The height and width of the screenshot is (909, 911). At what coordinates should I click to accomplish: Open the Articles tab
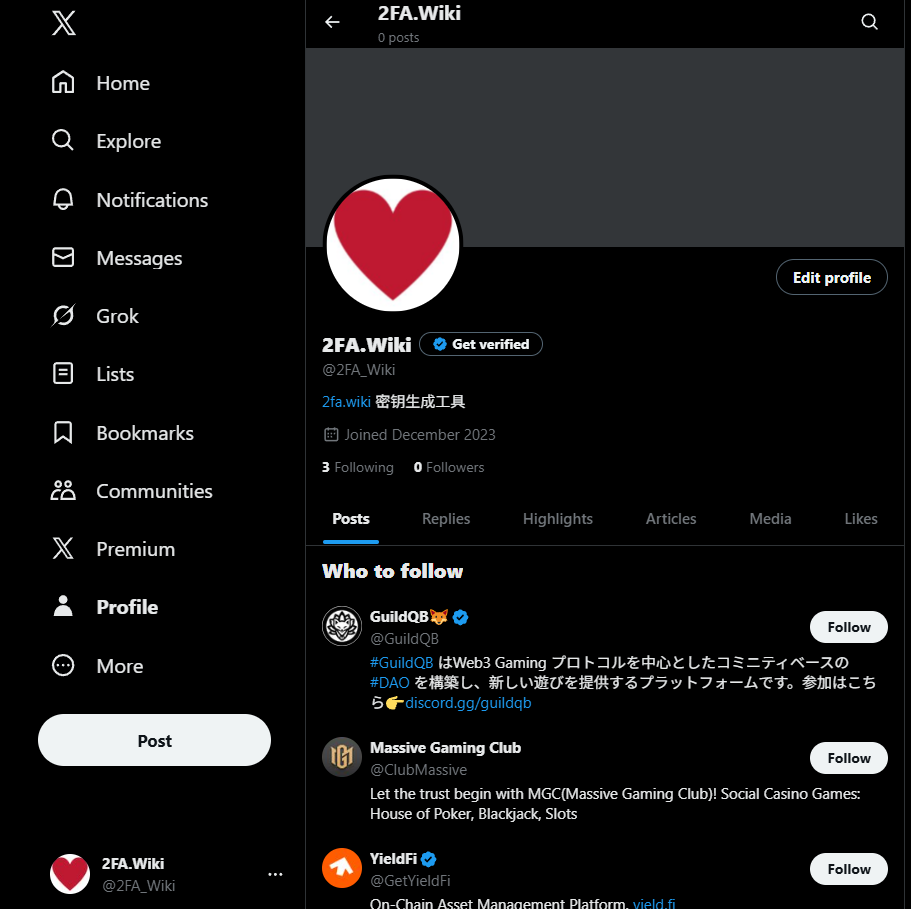(671, 519)
